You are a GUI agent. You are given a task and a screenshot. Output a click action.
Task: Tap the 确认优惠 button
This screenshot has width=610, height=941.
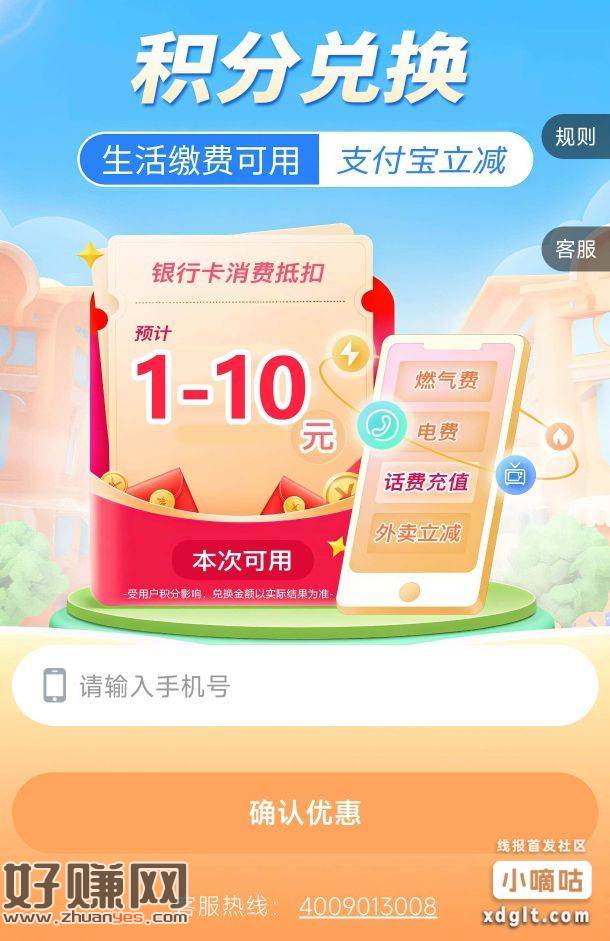(x=304, y=812)
